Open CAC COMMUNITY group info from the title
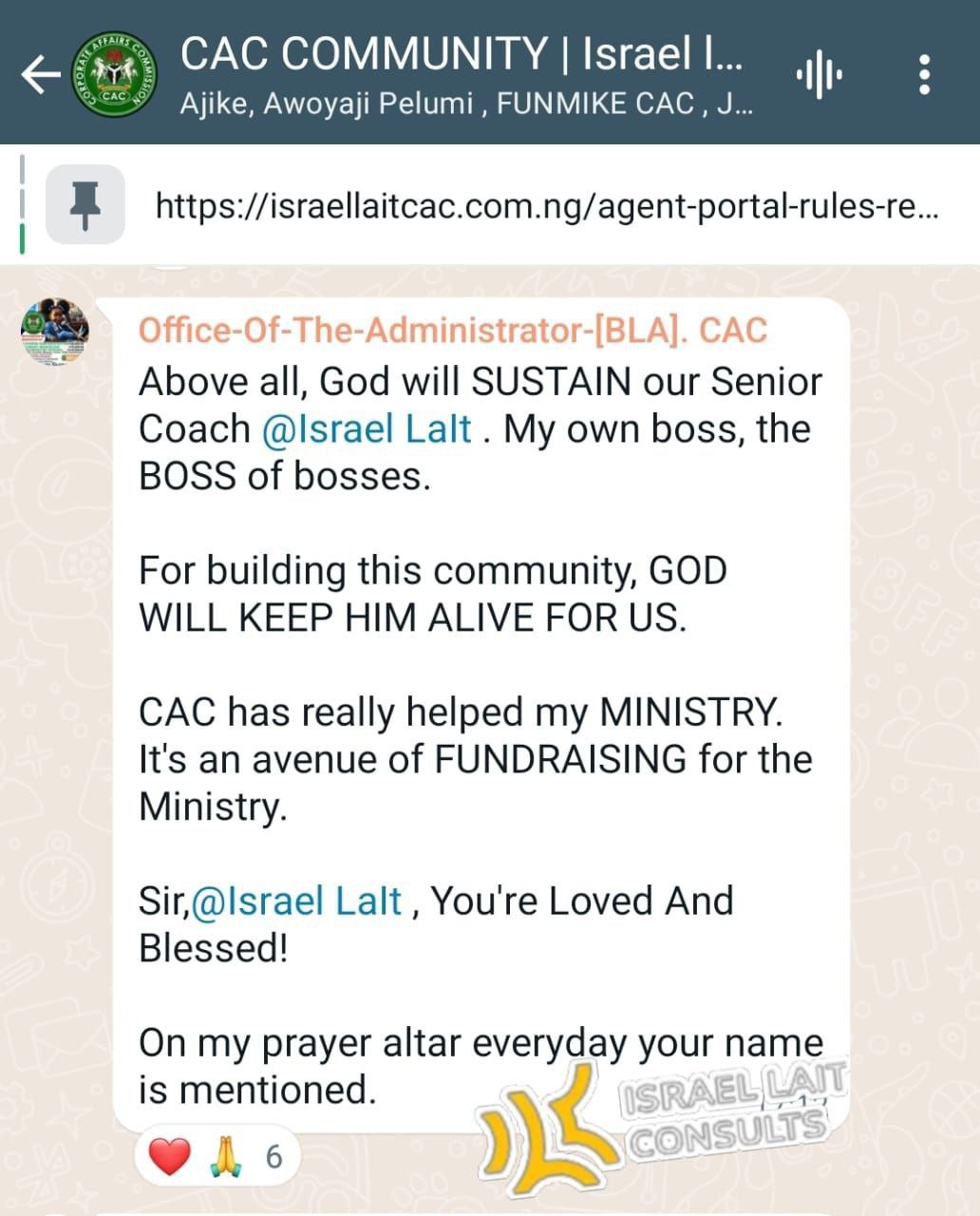 click(x=462, y=54)
